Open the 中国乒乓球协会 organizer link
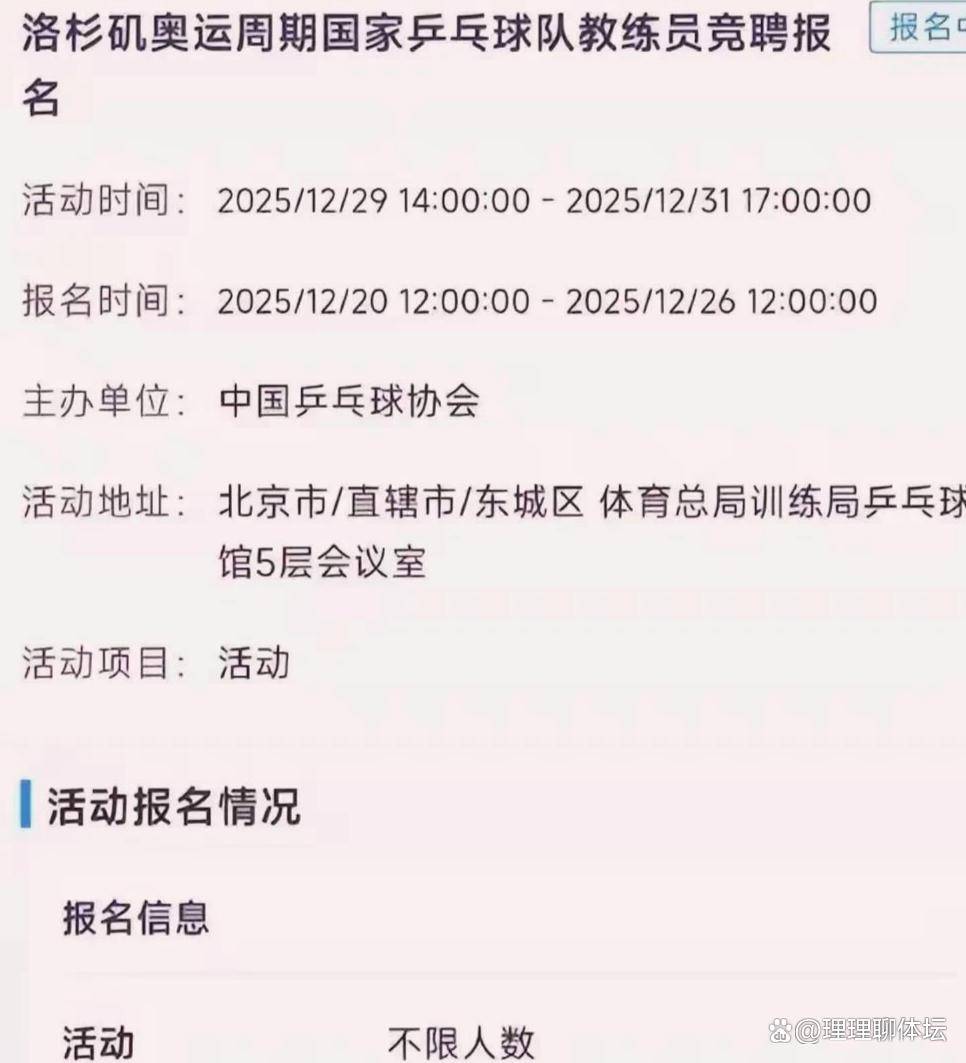 click(x=348, y=401)
